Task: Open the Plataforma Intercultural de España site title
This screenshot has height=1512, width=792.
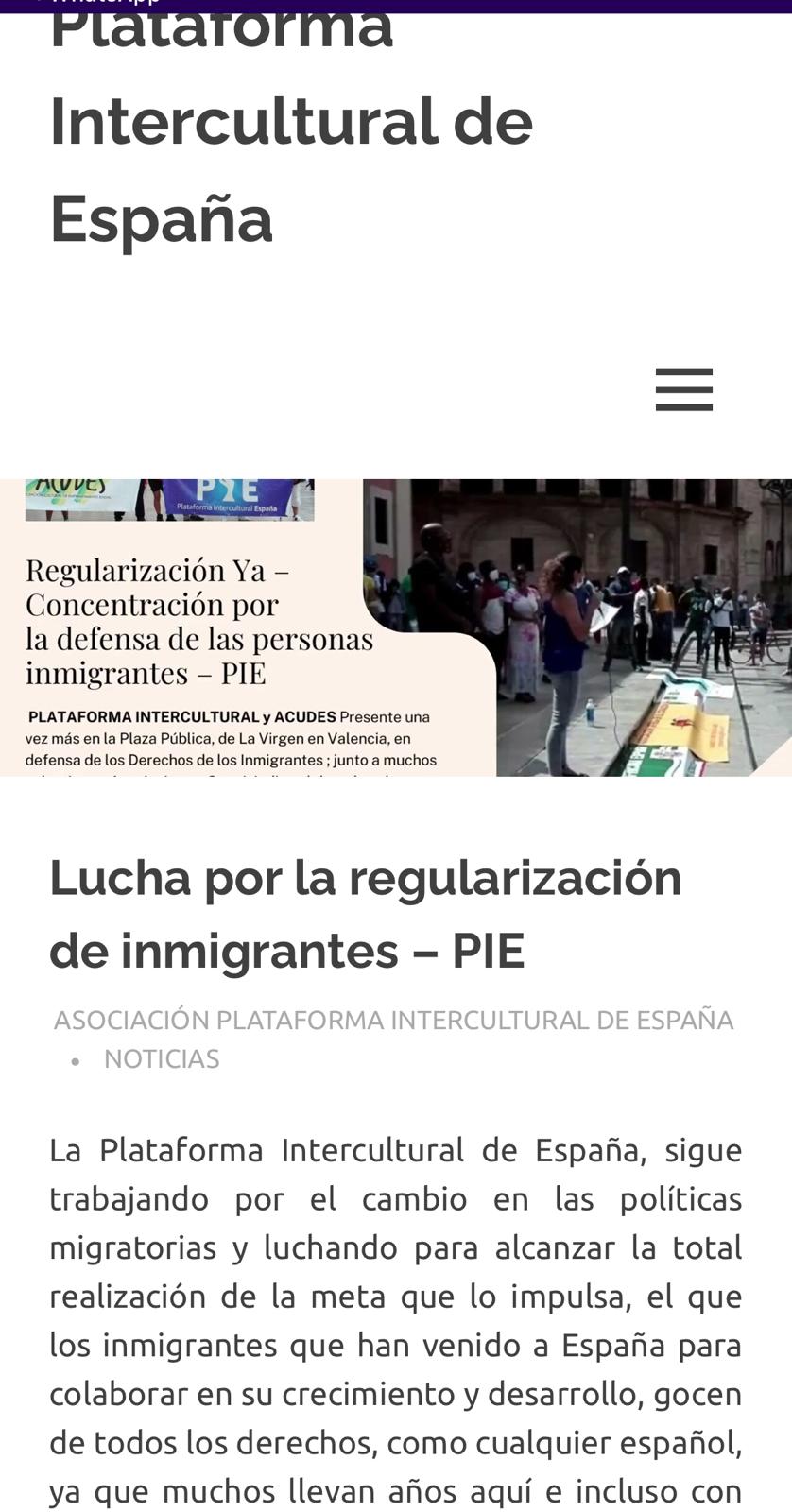Action: [290, 123]
